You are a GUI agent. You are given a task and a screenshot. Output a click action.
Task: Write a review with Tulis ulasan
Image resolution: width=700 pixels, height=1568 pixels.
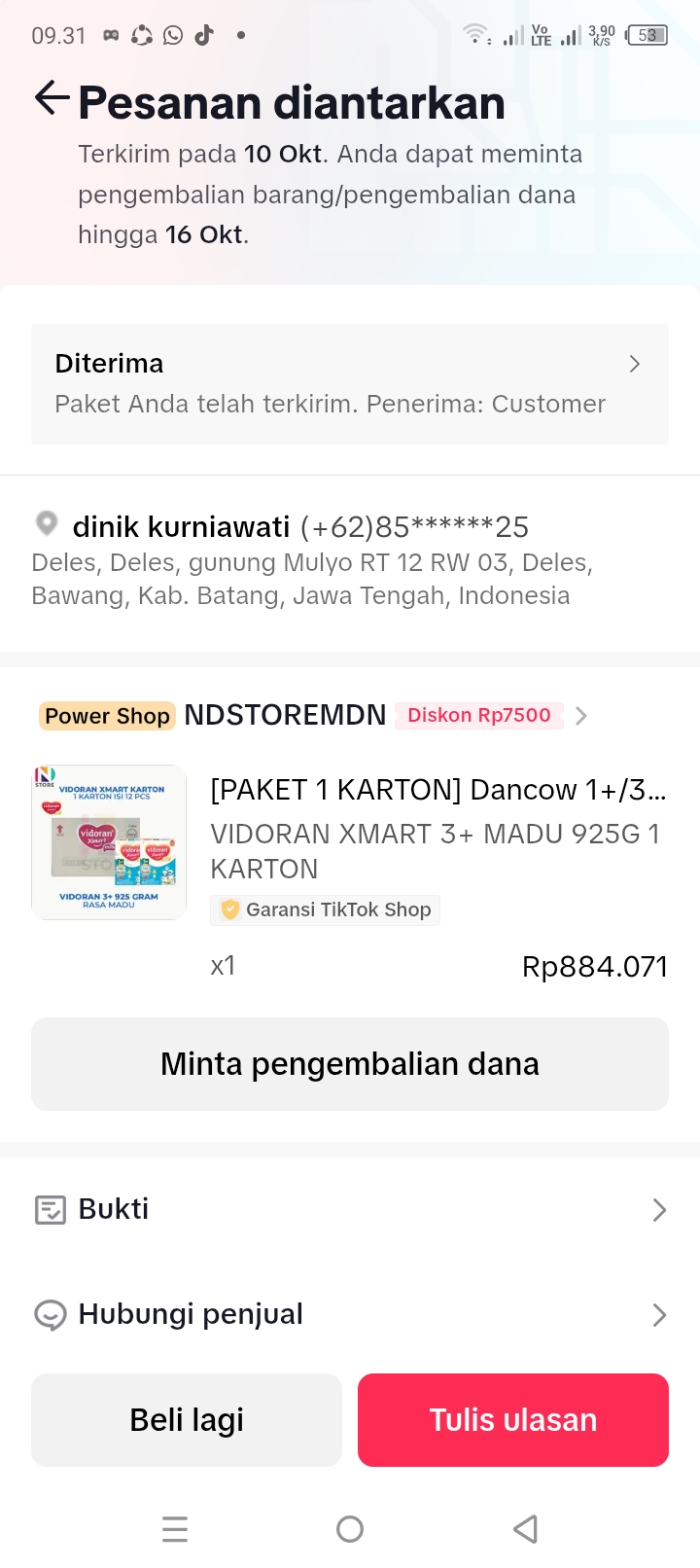click(x=513, y=1420)
